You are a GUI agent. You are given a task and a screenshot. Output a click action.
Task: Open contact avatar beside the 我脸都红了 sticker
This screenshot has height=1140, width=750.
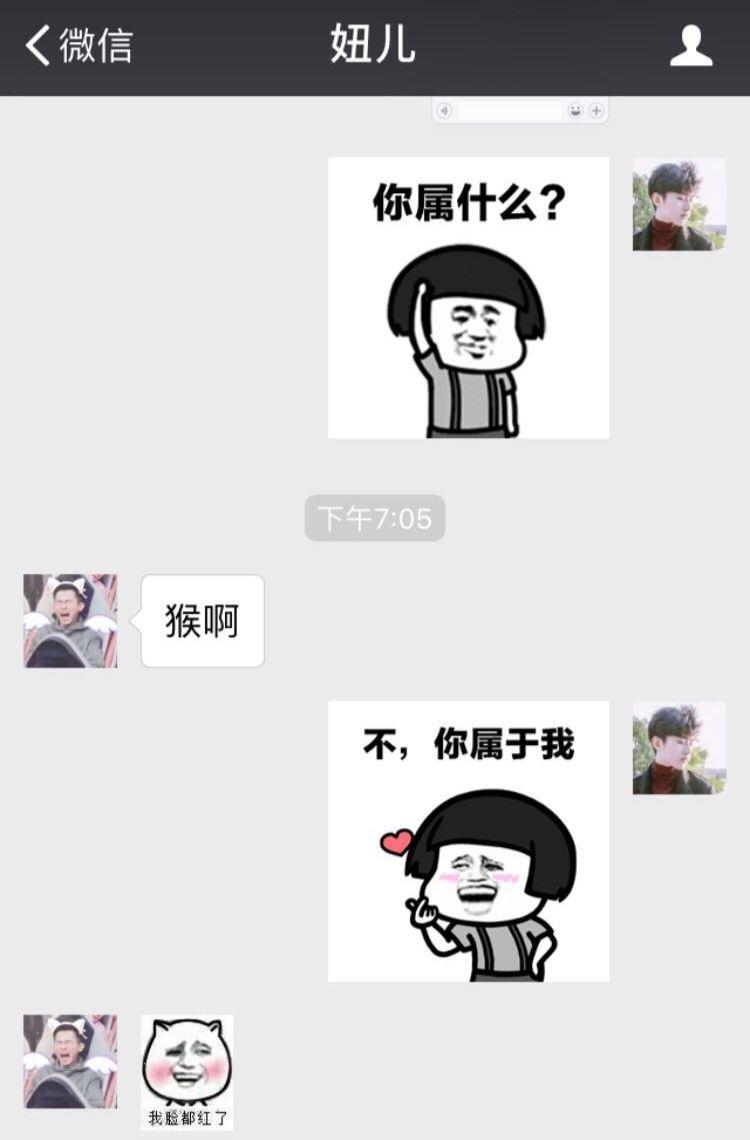pos(70,1062)
